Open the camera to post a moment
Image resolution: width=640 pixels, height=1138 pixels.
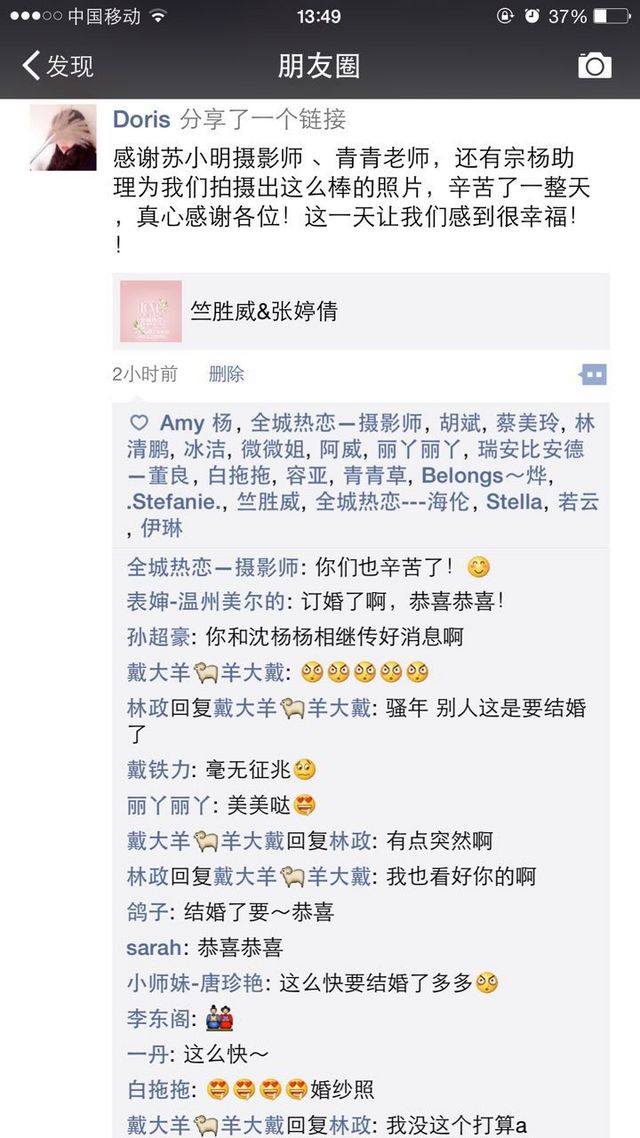[594, 66]
